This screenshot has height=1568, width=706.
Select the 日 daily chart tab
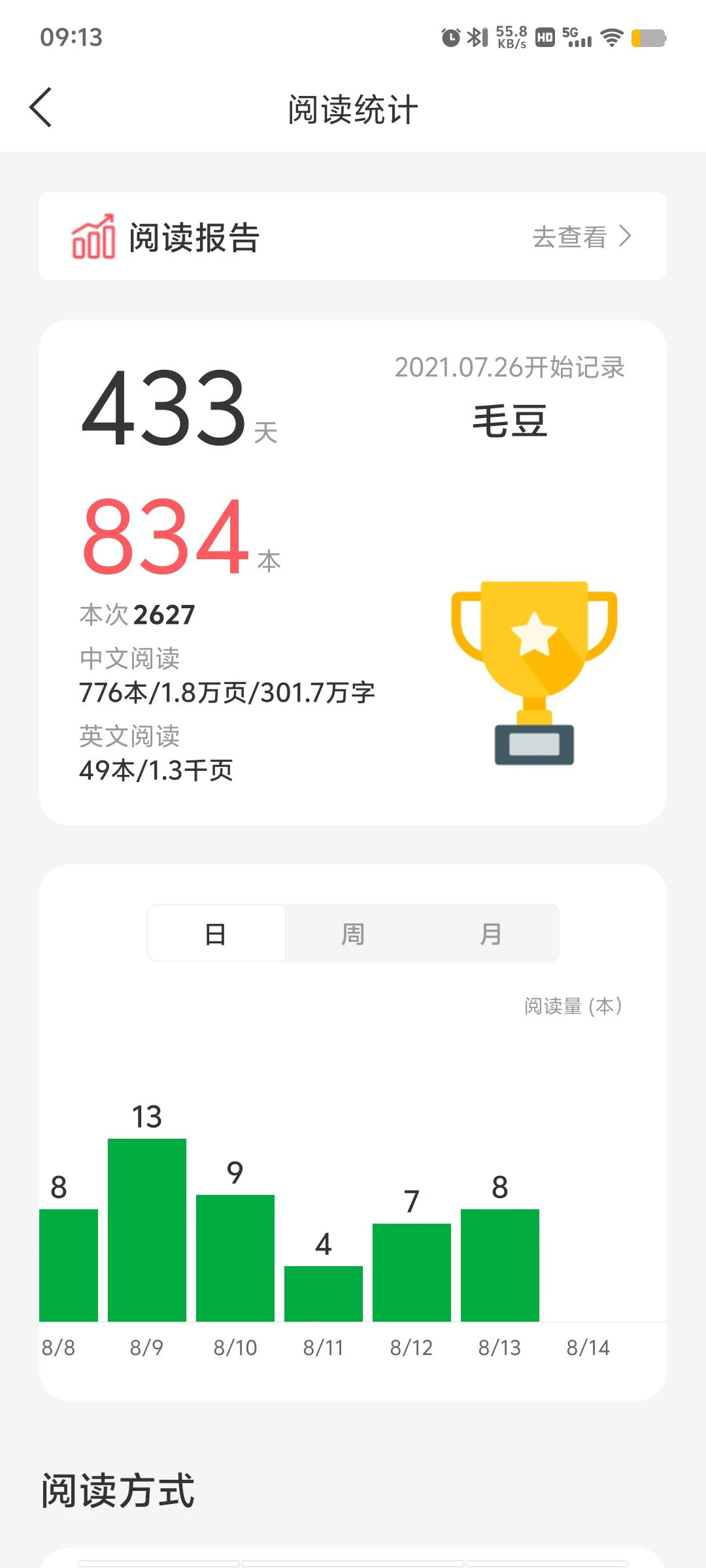216,934
